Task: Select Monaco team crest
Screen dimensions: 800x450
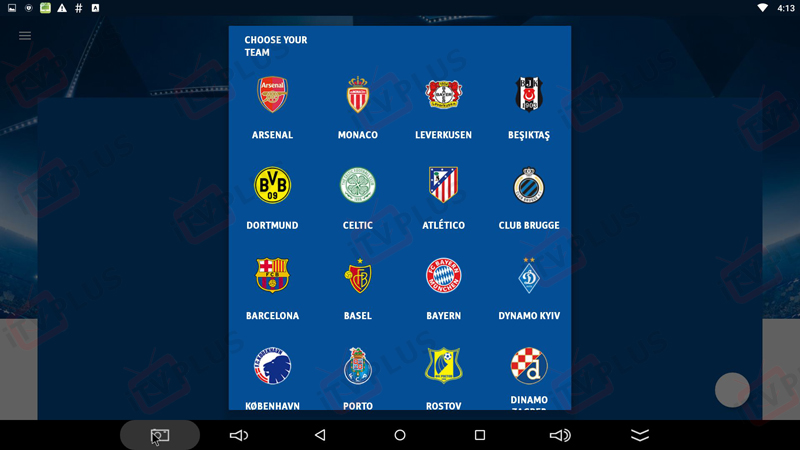Action: tap(358, 95)
